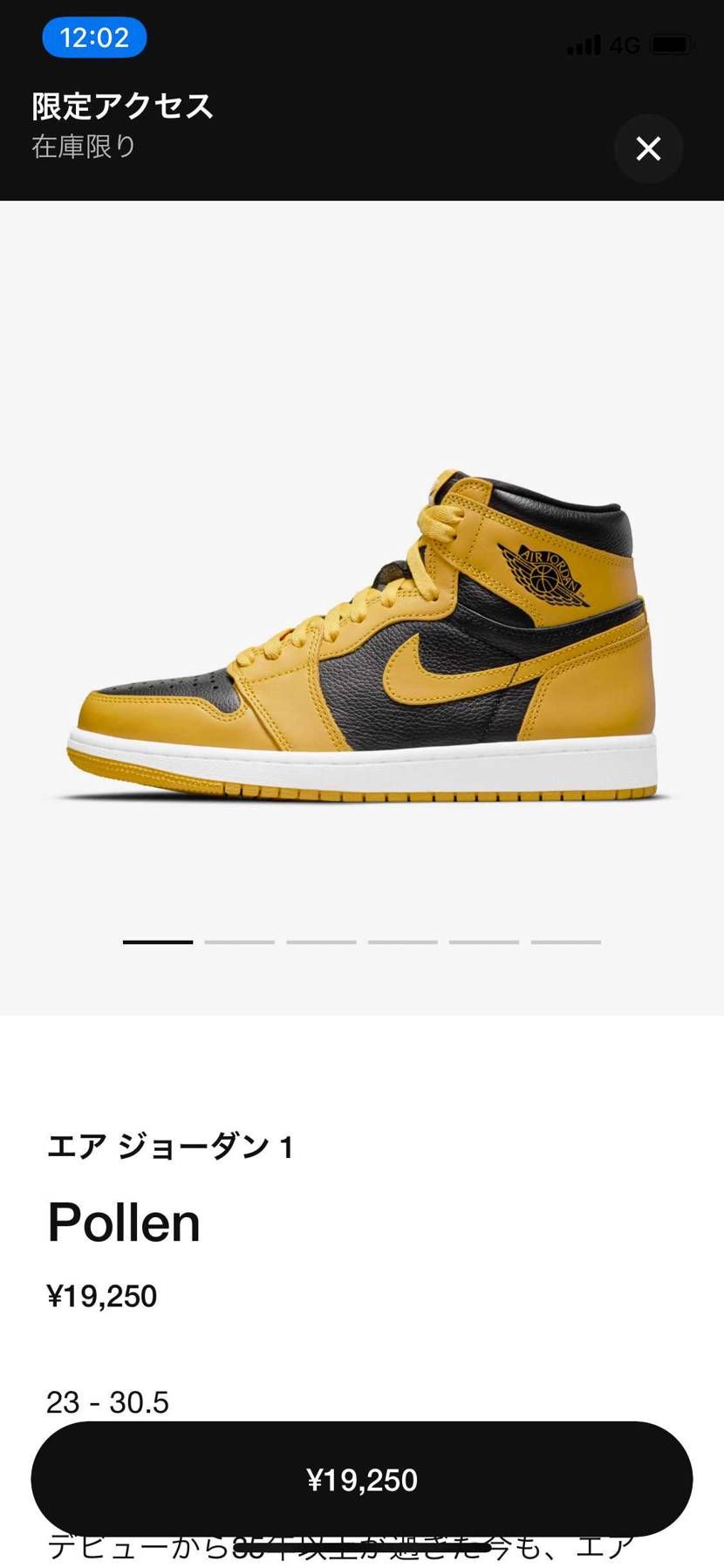
Task: Select the last image page indicator
Action: click(x=565, y=942)
